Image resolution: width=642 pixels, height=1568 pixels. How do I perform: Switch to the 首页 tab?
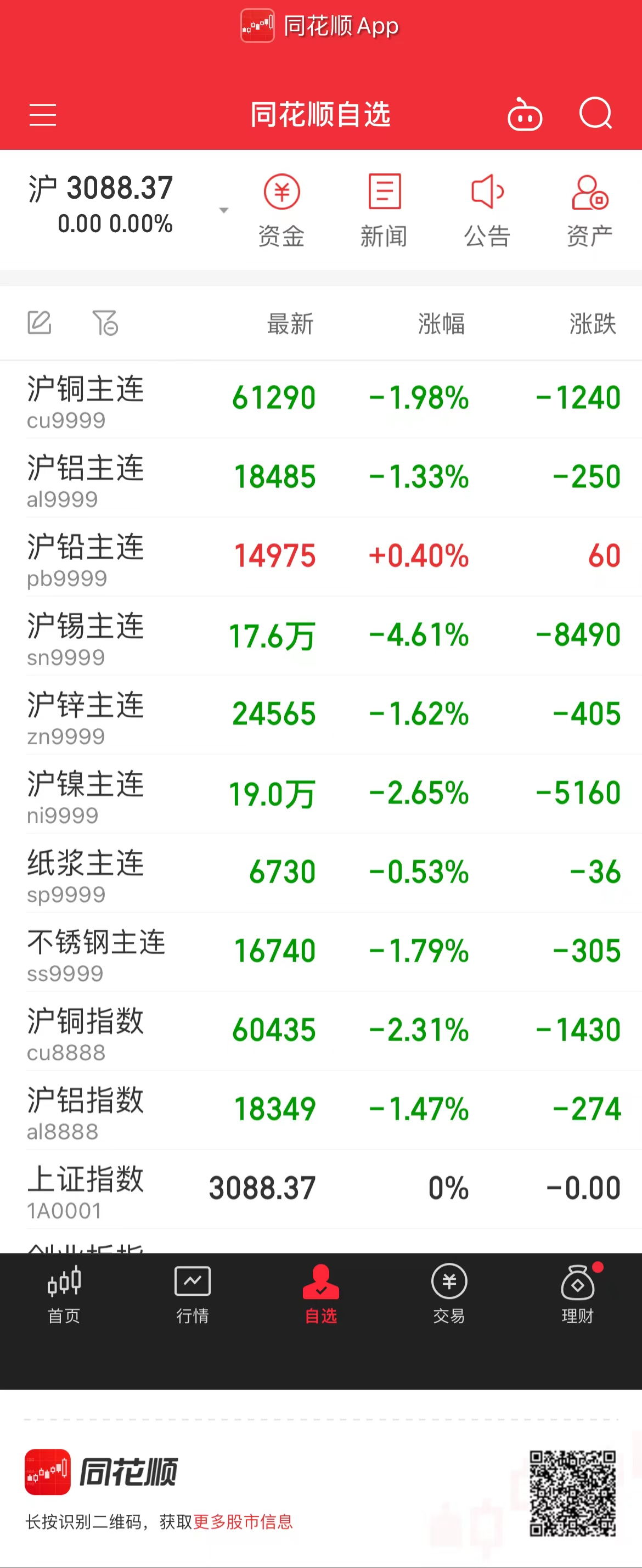tap(64, 1294)
